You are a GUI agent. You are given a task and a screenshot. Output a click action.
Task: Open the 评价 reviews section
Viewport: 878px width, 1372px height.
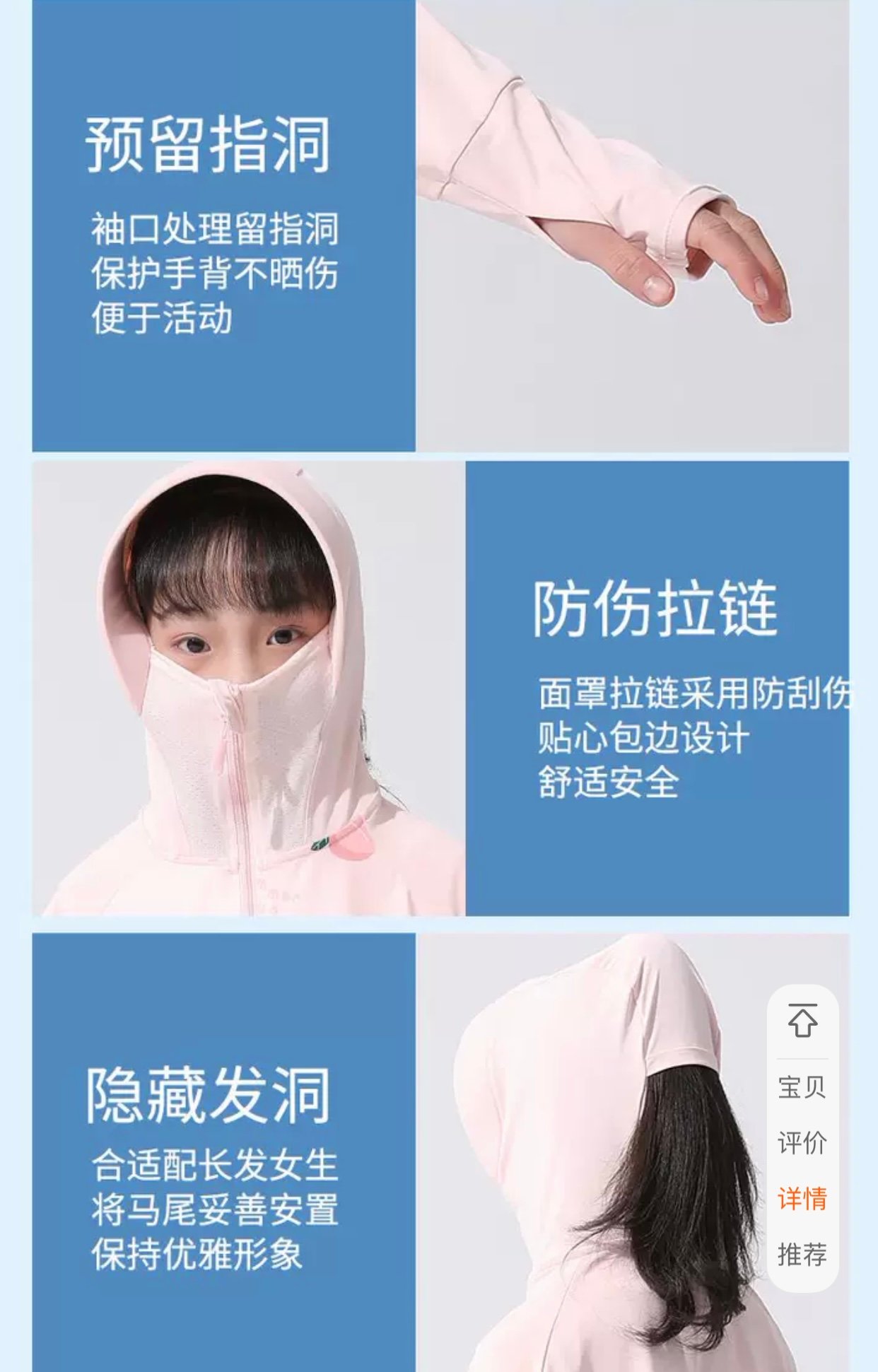coord(802,1143)
